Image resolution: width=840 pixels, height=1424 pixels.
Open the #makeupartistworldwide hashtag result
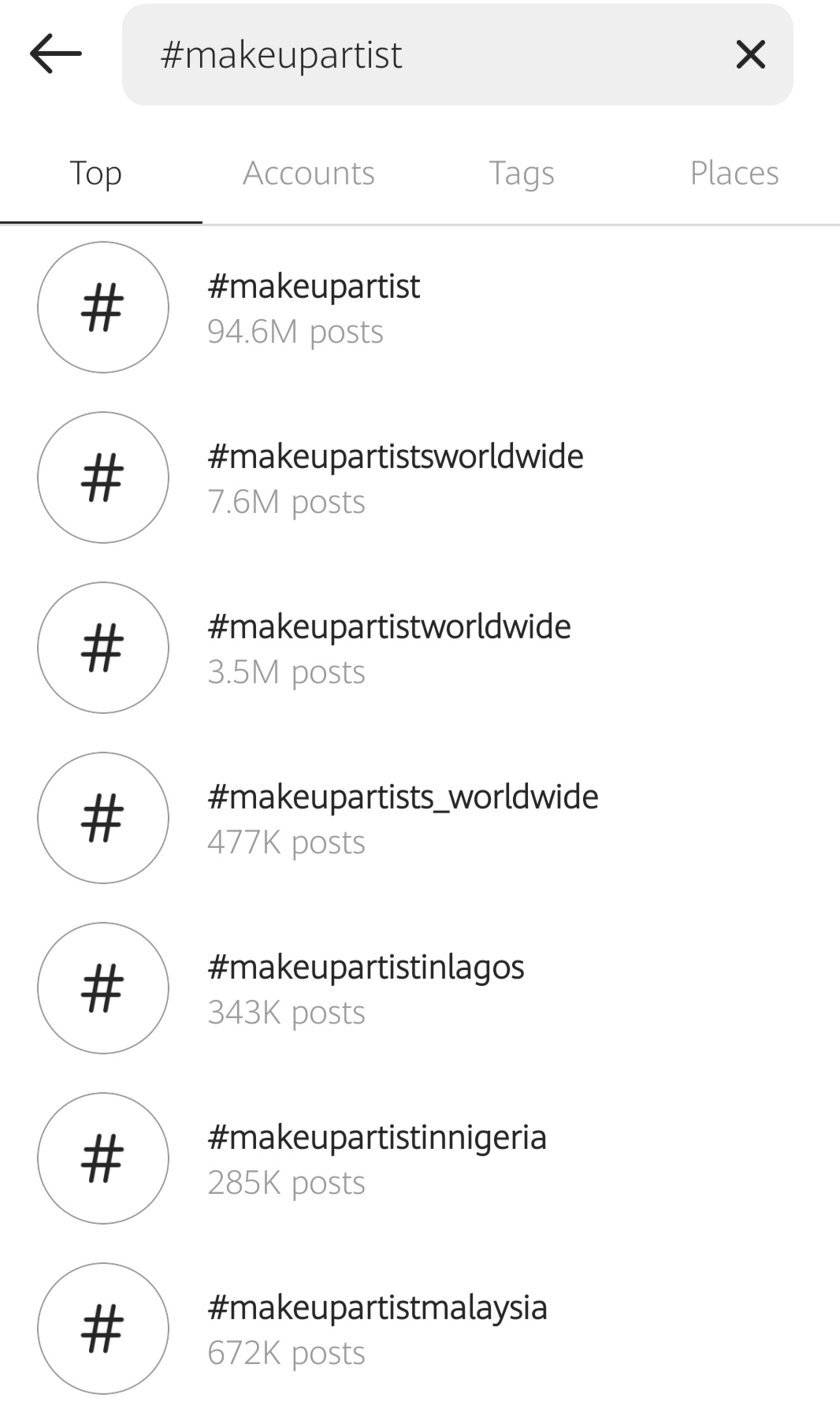(388, 648)
